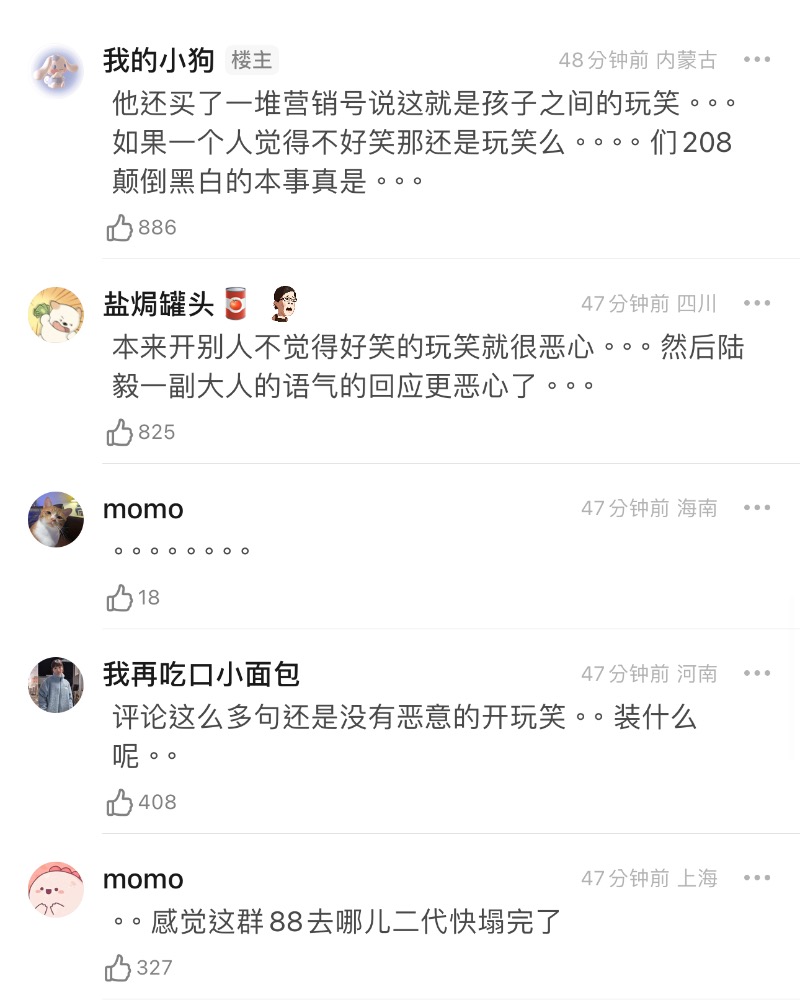
Task: Tap username 盐焗罐头 to view profile
Action: [158, 303]
